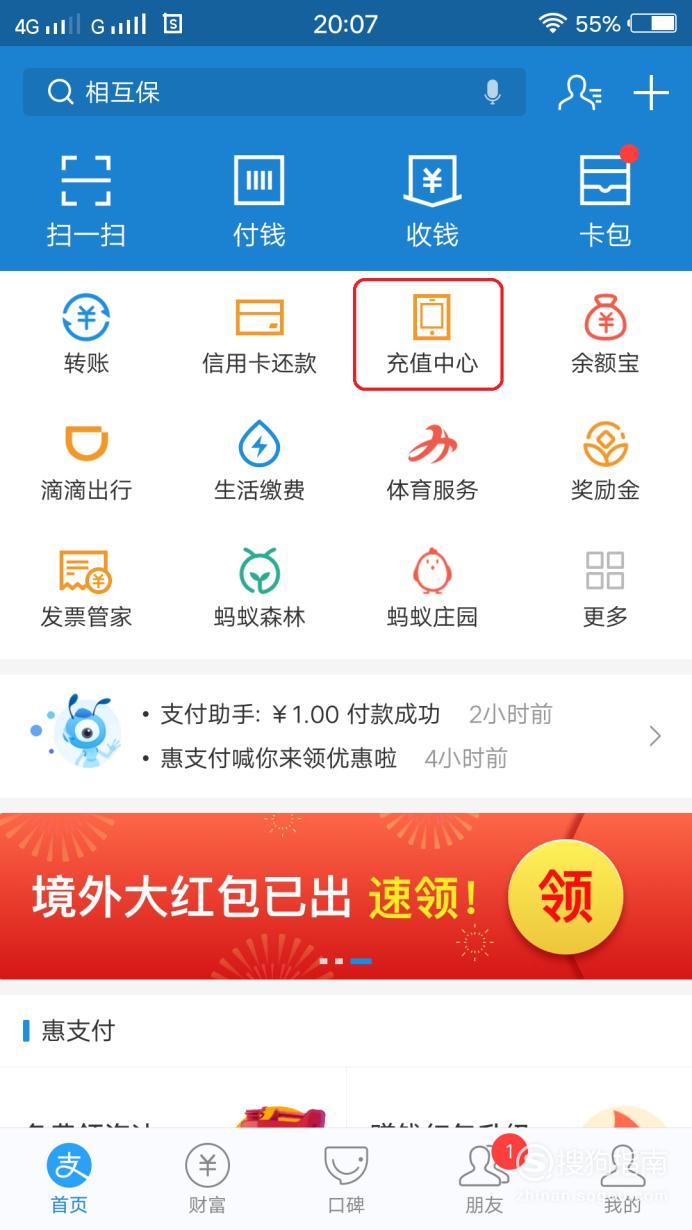
Task: Open 卡包 card wallet
Action: pyautogui.click(x=605, y=201)
